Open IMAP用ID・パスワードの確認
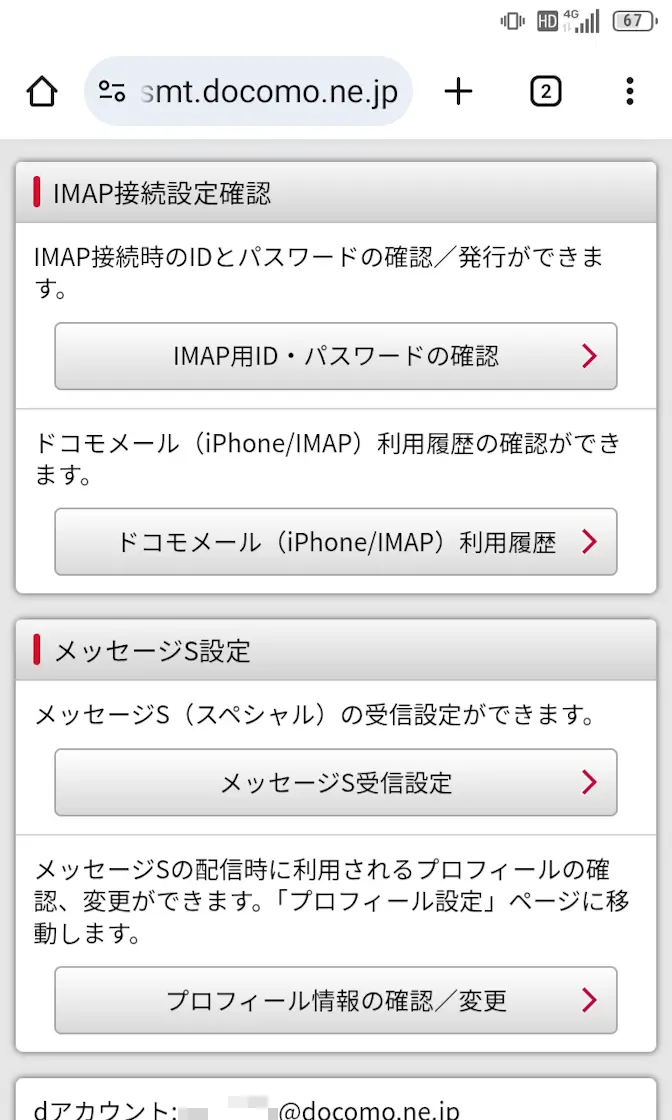672x1120 pixels. point(336,356)
